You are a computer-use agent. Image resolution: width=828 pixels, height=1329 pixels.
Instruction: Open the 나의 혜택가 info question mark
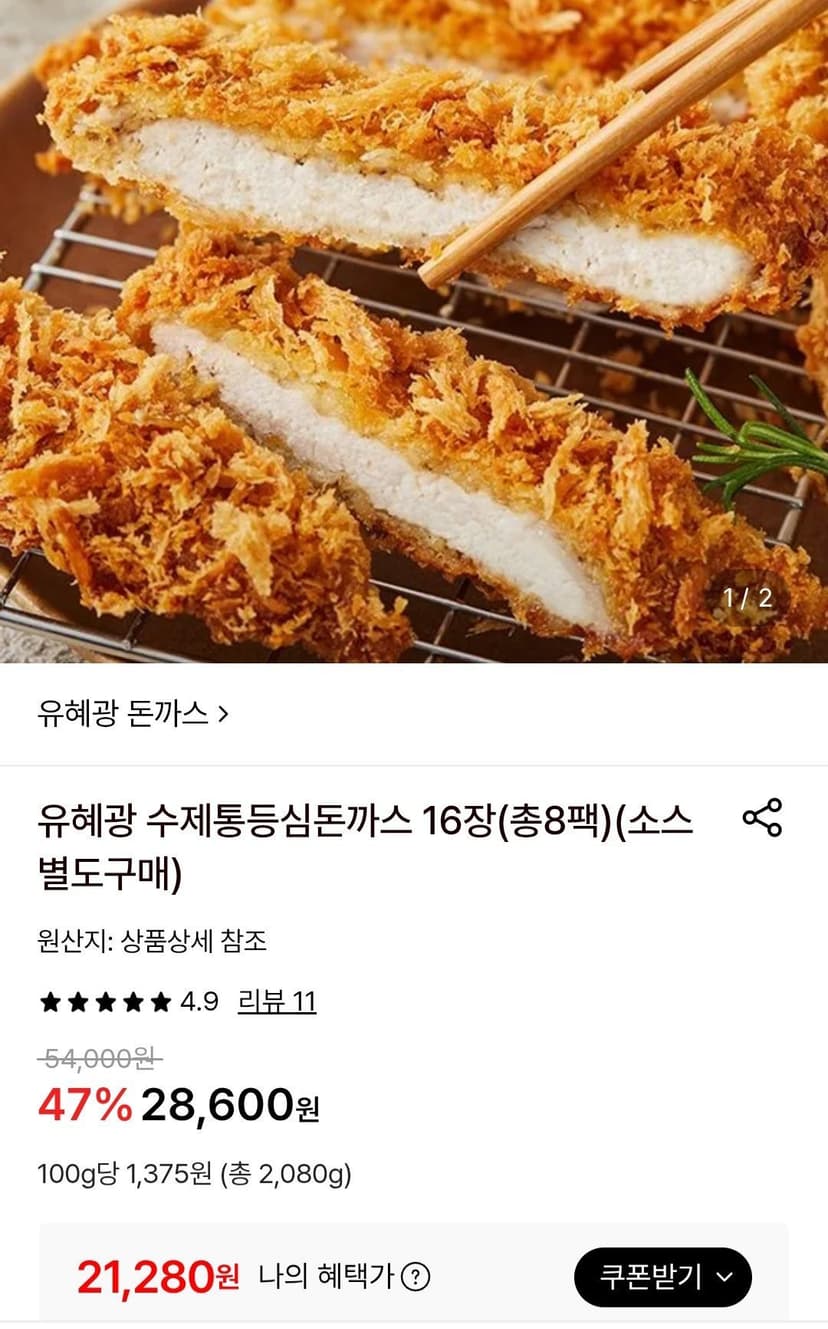(x=414, y=1277)
